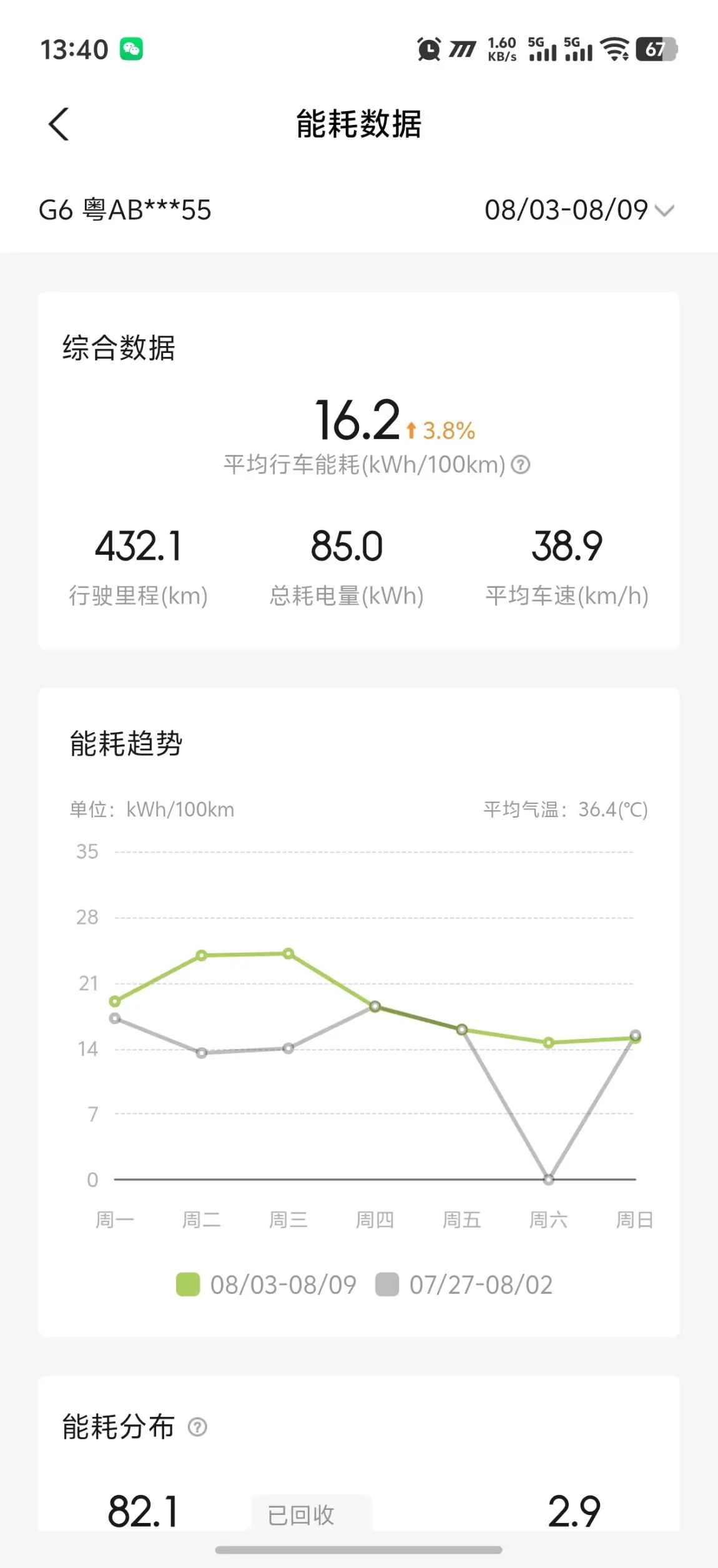Go back using the top-left arrow
Image resolution: width=718 pixels, height=1568 pixels.
coord(59,124)
